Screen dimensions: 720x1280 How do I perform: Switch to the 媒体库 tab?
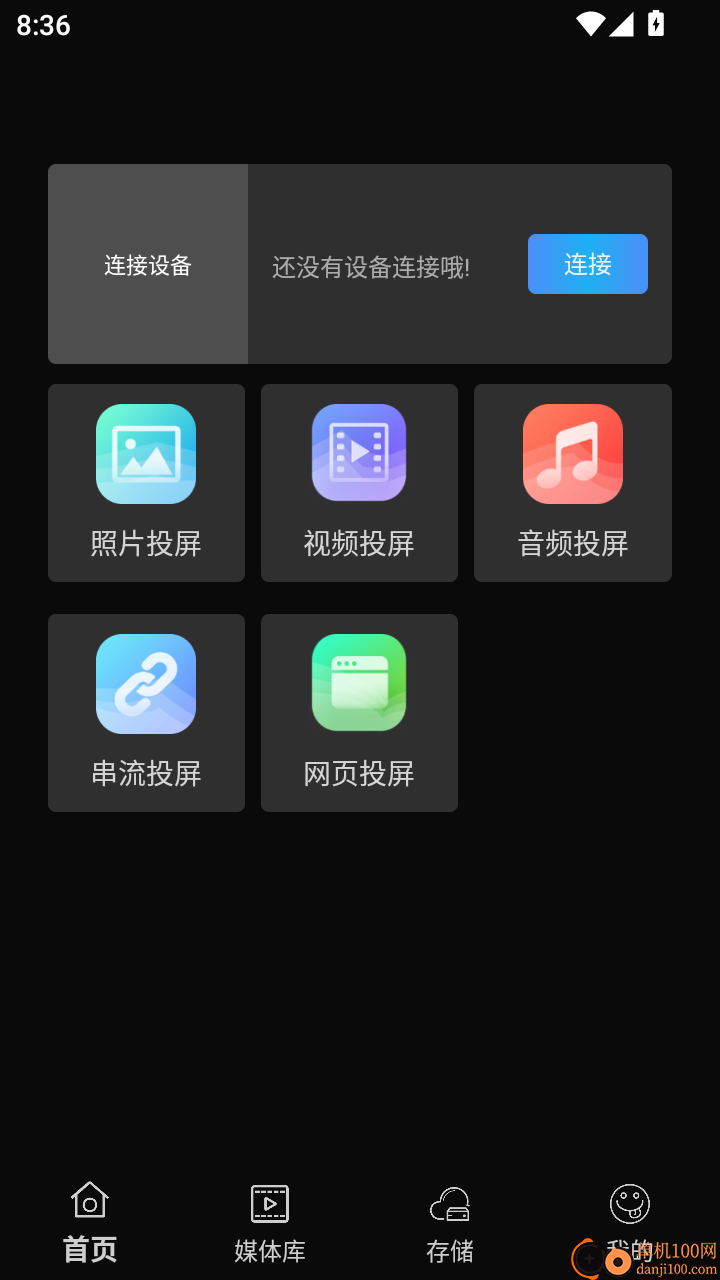(268, 1249)
